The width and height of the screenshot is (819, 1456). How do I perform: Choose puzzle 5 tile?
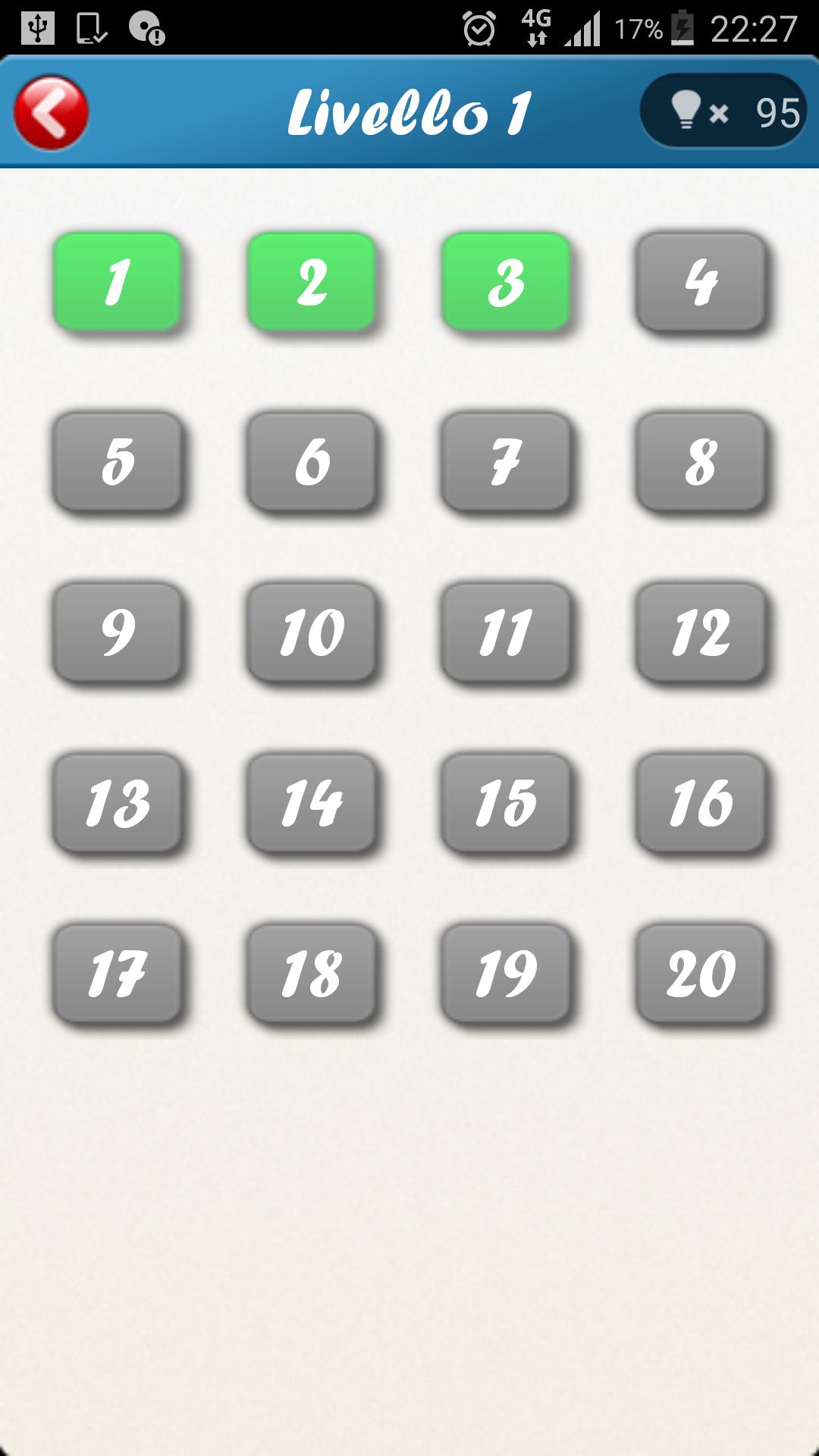point(118,461)
